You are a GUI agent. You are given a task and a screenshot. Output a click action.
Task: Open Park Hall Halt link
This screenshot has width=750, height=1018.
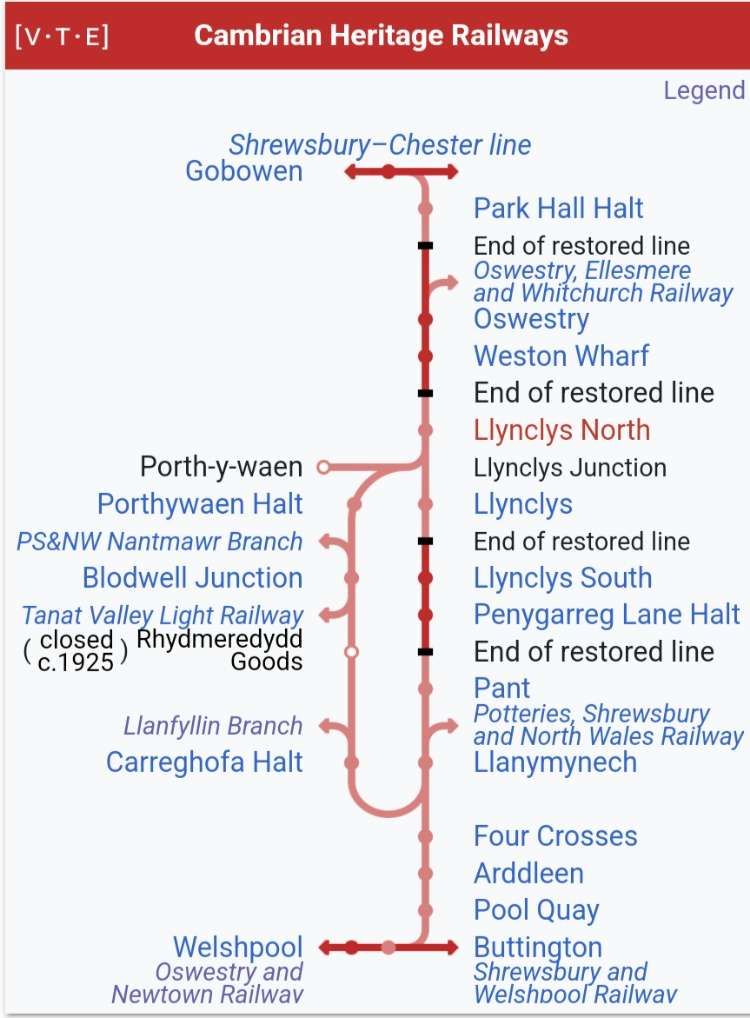coord(558,208)
